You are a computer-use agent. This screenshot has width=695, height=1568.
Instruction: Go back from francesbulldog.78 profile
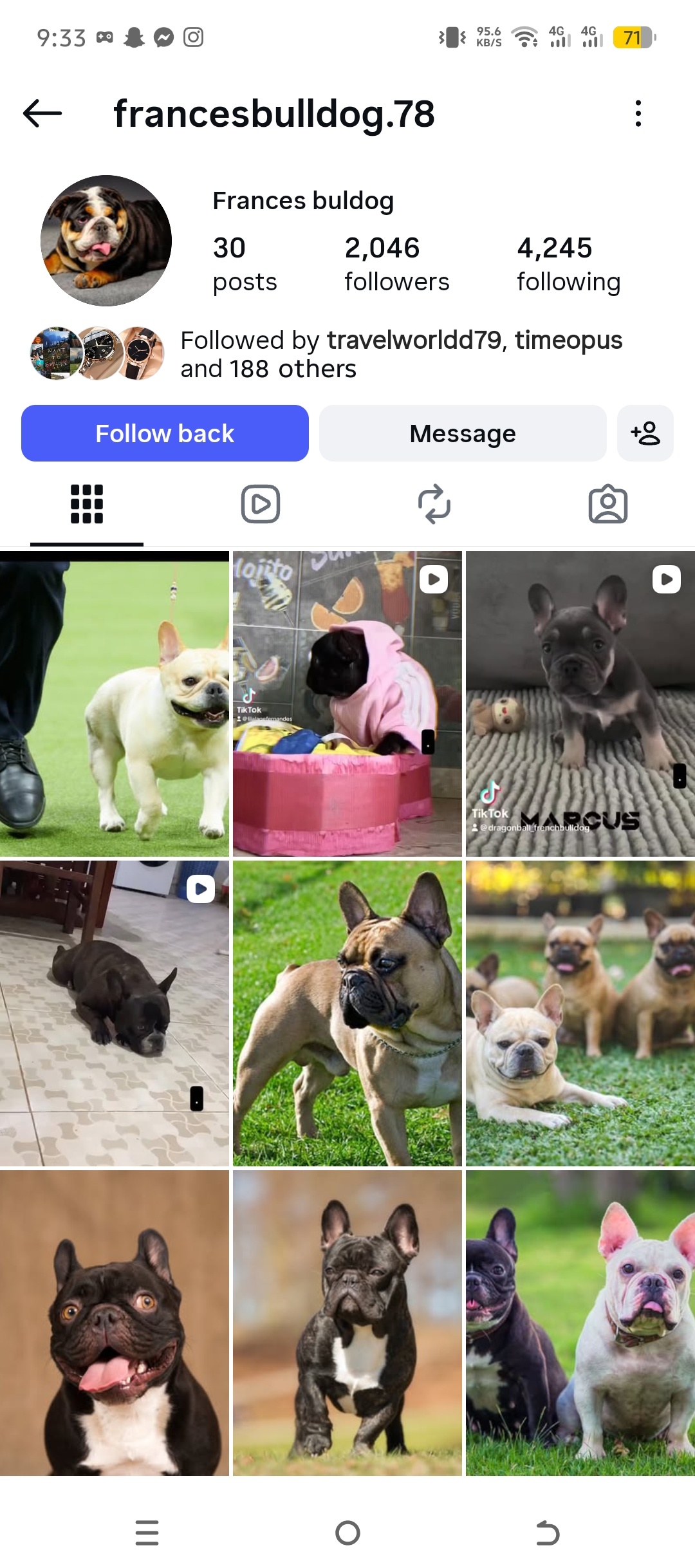[42, 113]
